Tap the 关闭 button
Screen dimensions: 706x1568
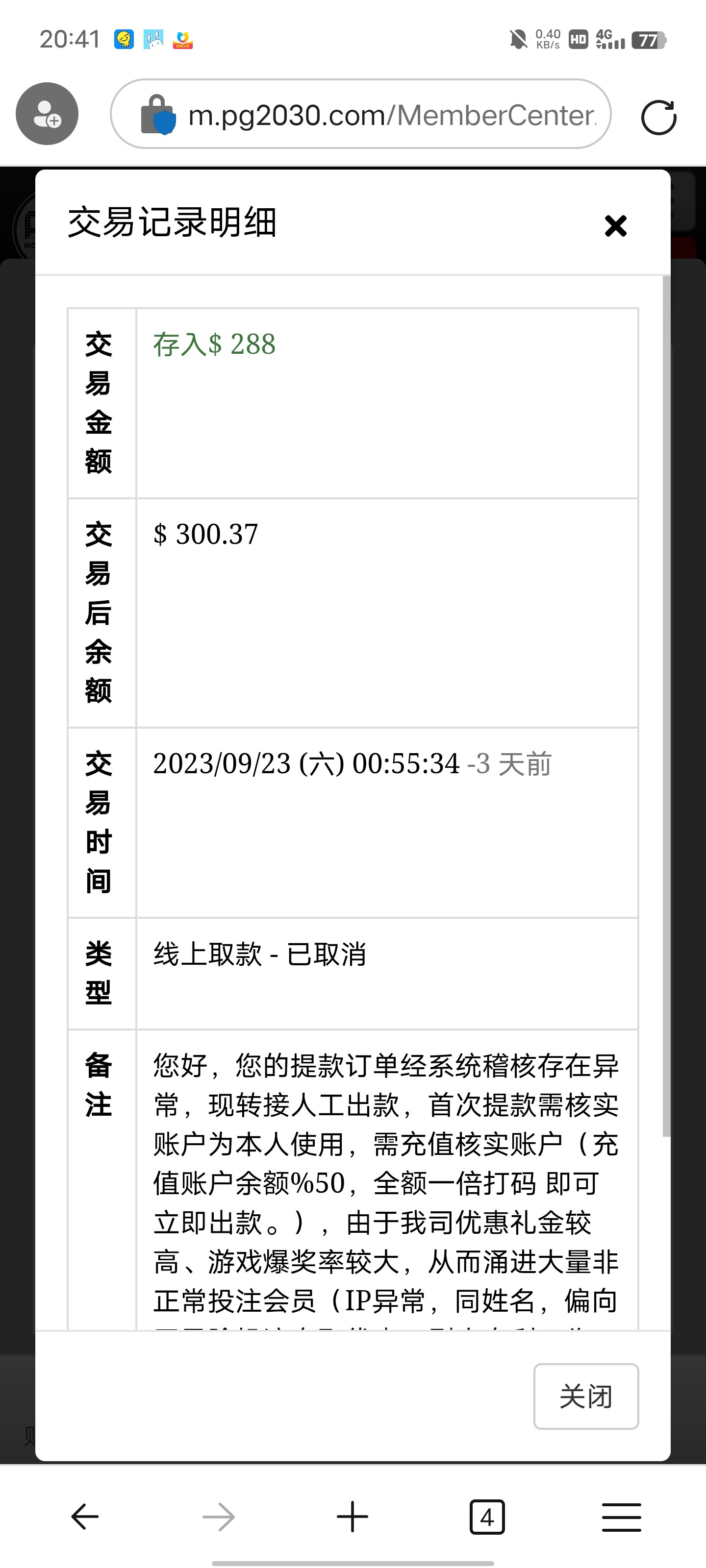[x=585, y=1396]
